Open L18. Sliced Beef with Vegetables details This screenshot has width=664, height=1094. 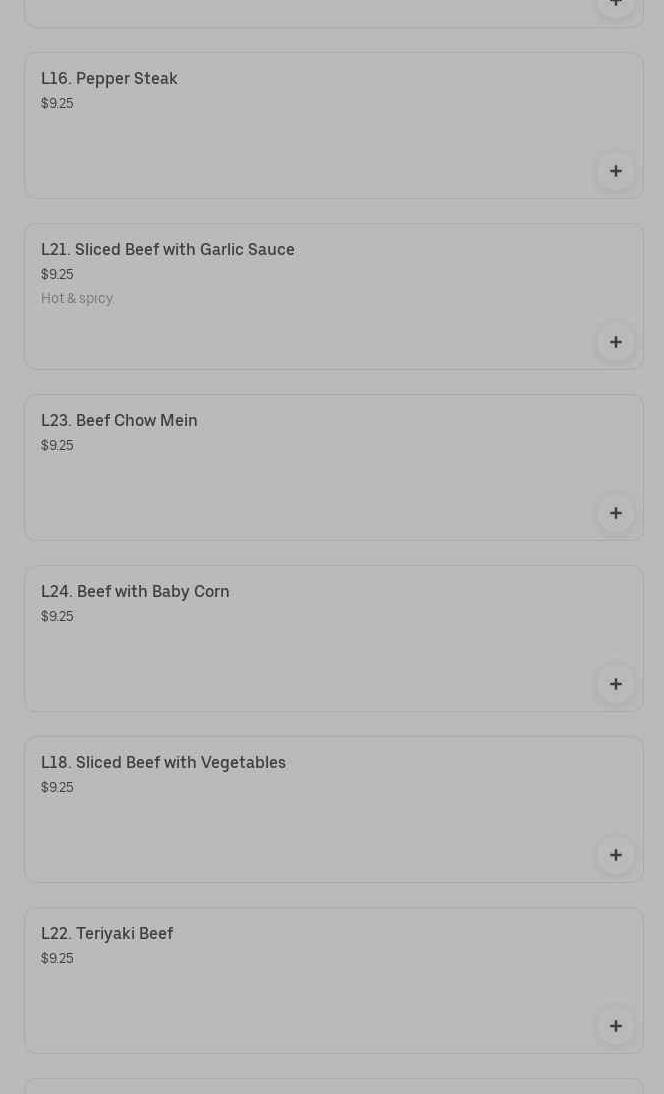click(x=300, y=809)
